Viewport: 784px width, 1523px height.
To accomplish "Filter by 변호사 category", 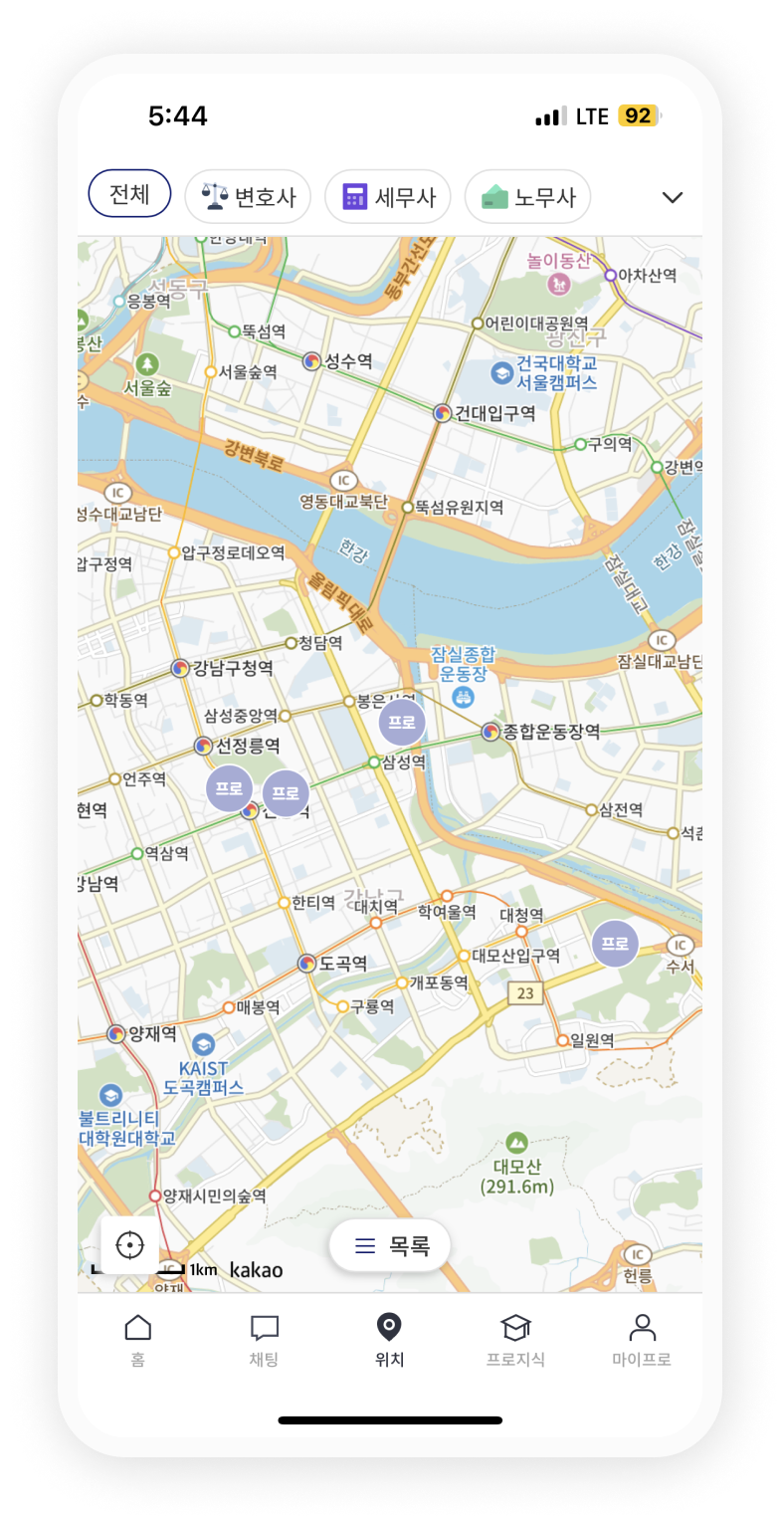I will pos(248,196).
